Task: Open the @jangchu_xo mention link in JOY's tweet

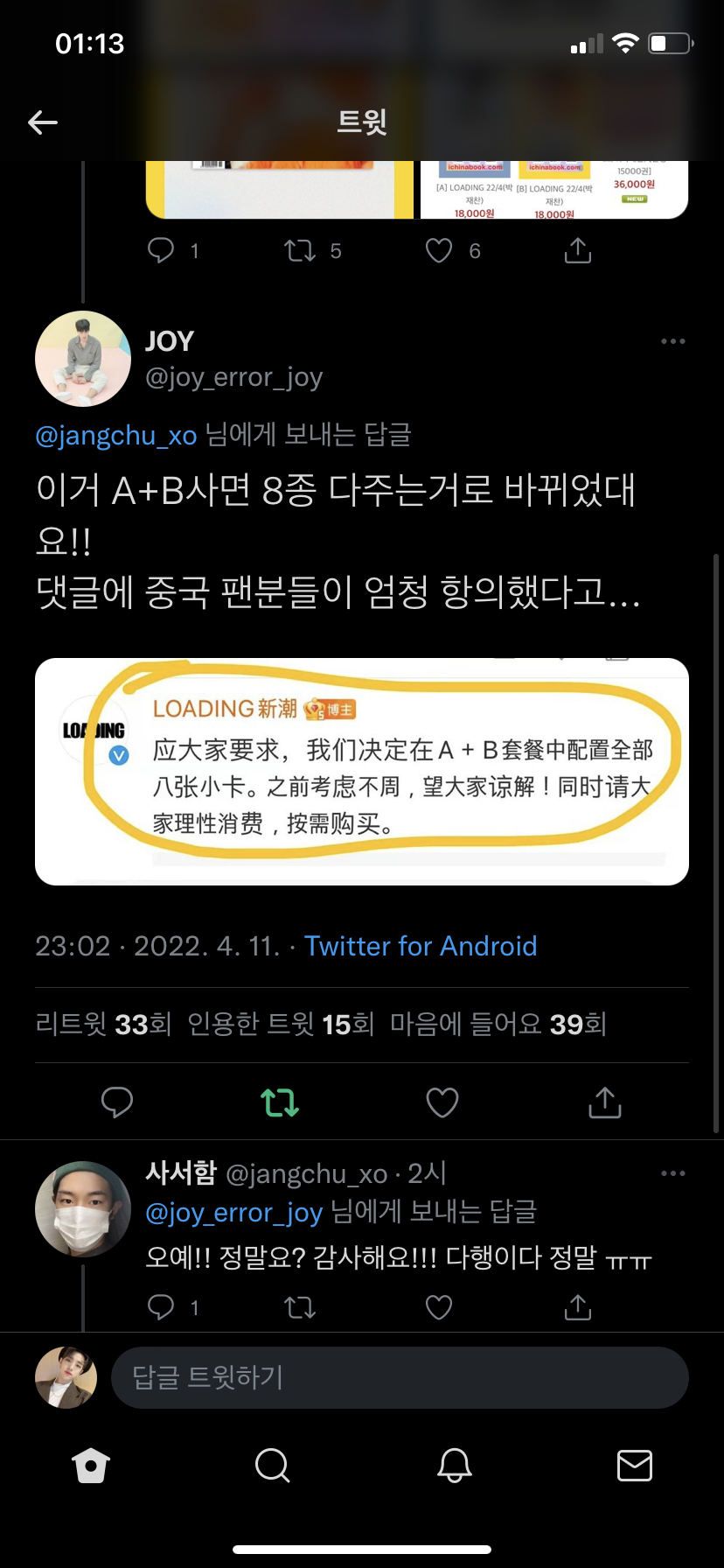Action: click(116, 435)
